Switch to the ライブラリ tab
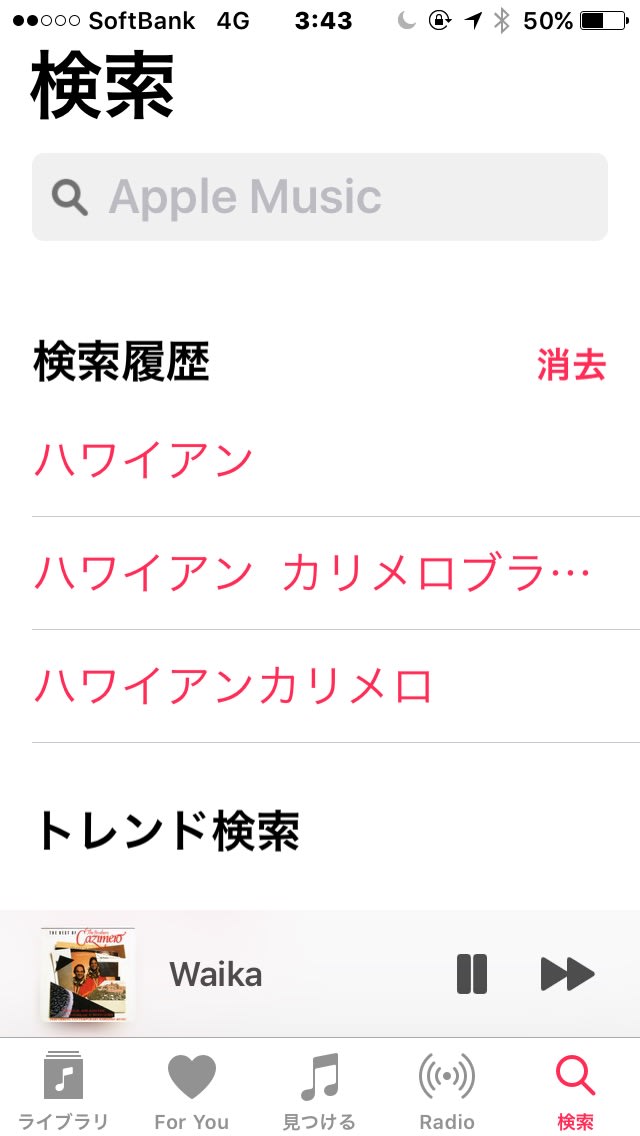Viewport: 640px width, 1136px height. (x=64, y=1090)
